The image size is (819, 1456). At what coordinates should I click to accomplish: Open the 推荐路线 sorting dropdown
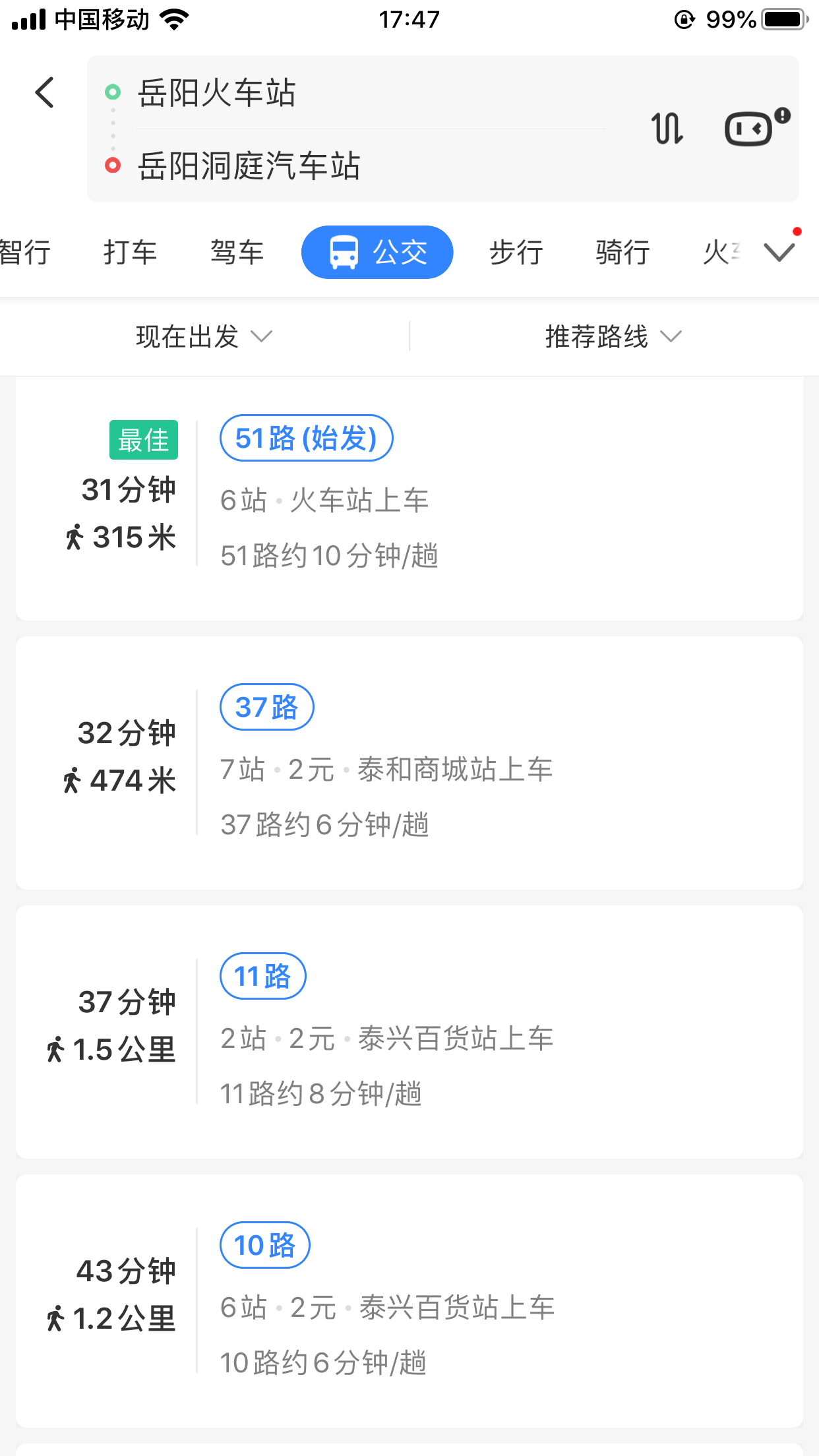point(613,336)
